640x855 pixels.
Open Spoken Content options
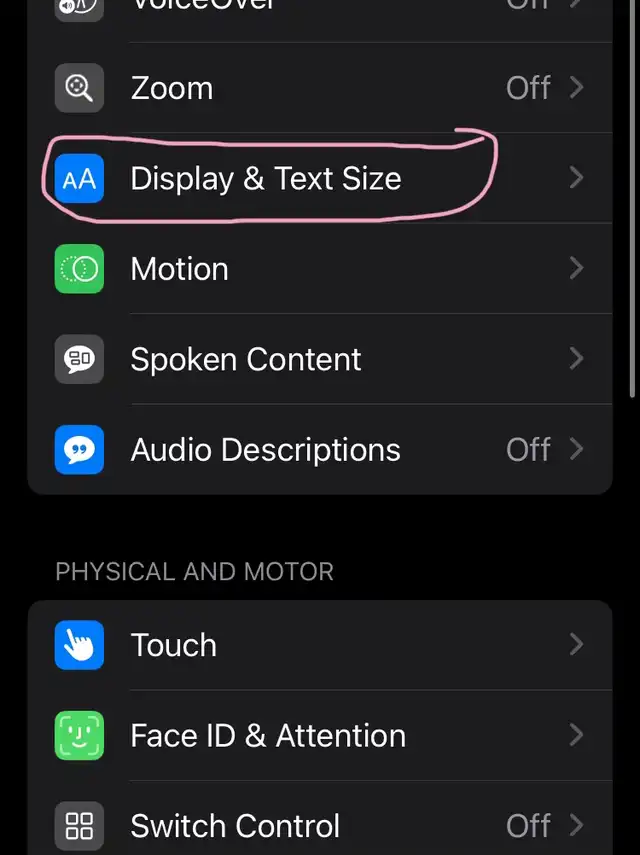pyautogui.click(x=320, y=359)
